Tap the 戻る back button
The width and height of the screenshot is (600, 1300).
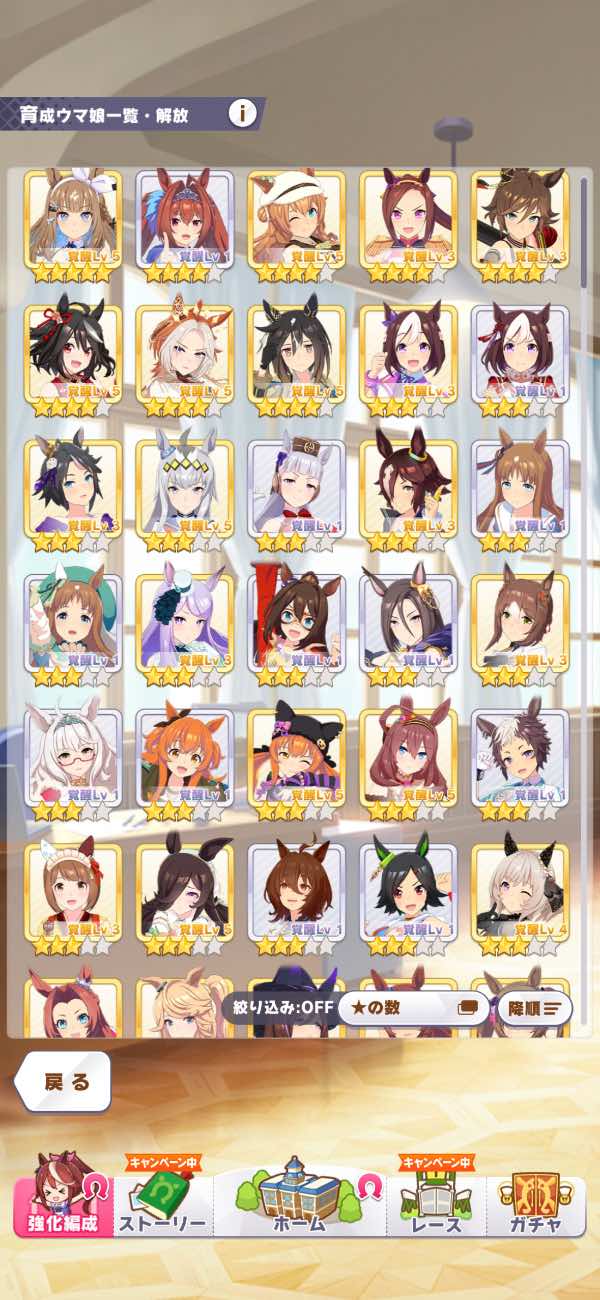tap(64, 1081)
